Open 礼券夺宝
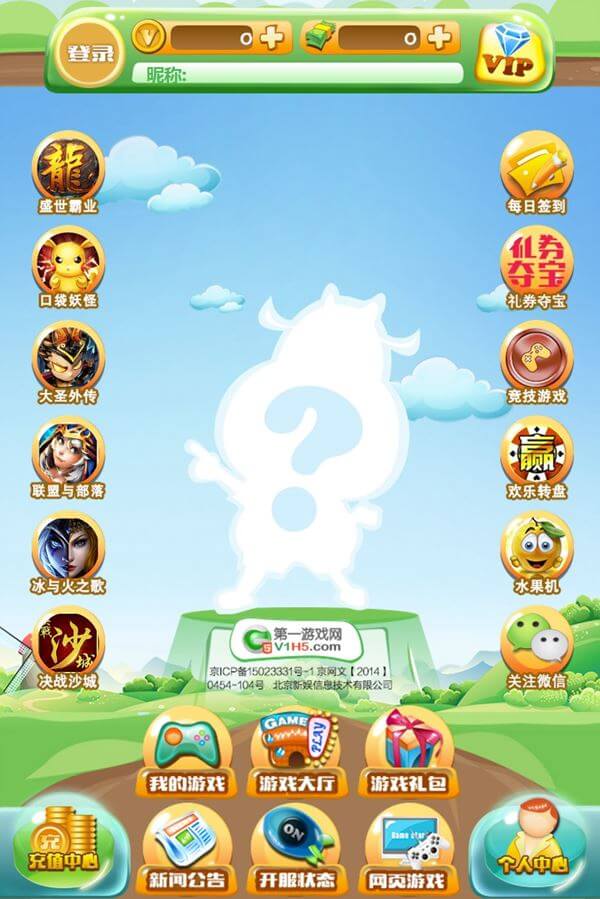600x899 pixels. pos(536,263)
